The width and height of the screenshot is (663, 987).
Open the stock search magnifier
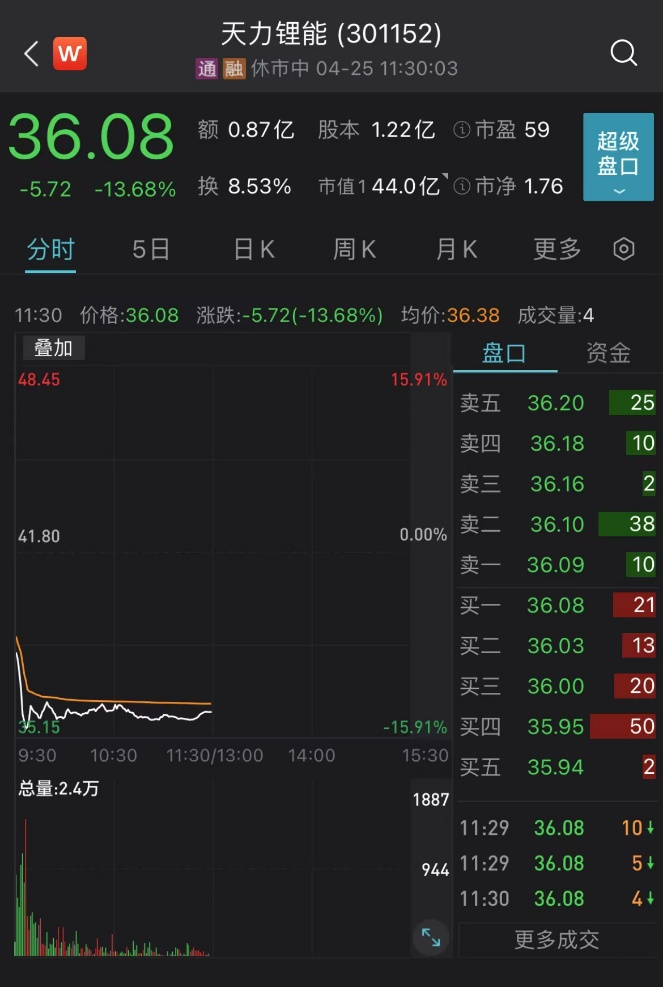pyautogui.click(x=623, y=53)
